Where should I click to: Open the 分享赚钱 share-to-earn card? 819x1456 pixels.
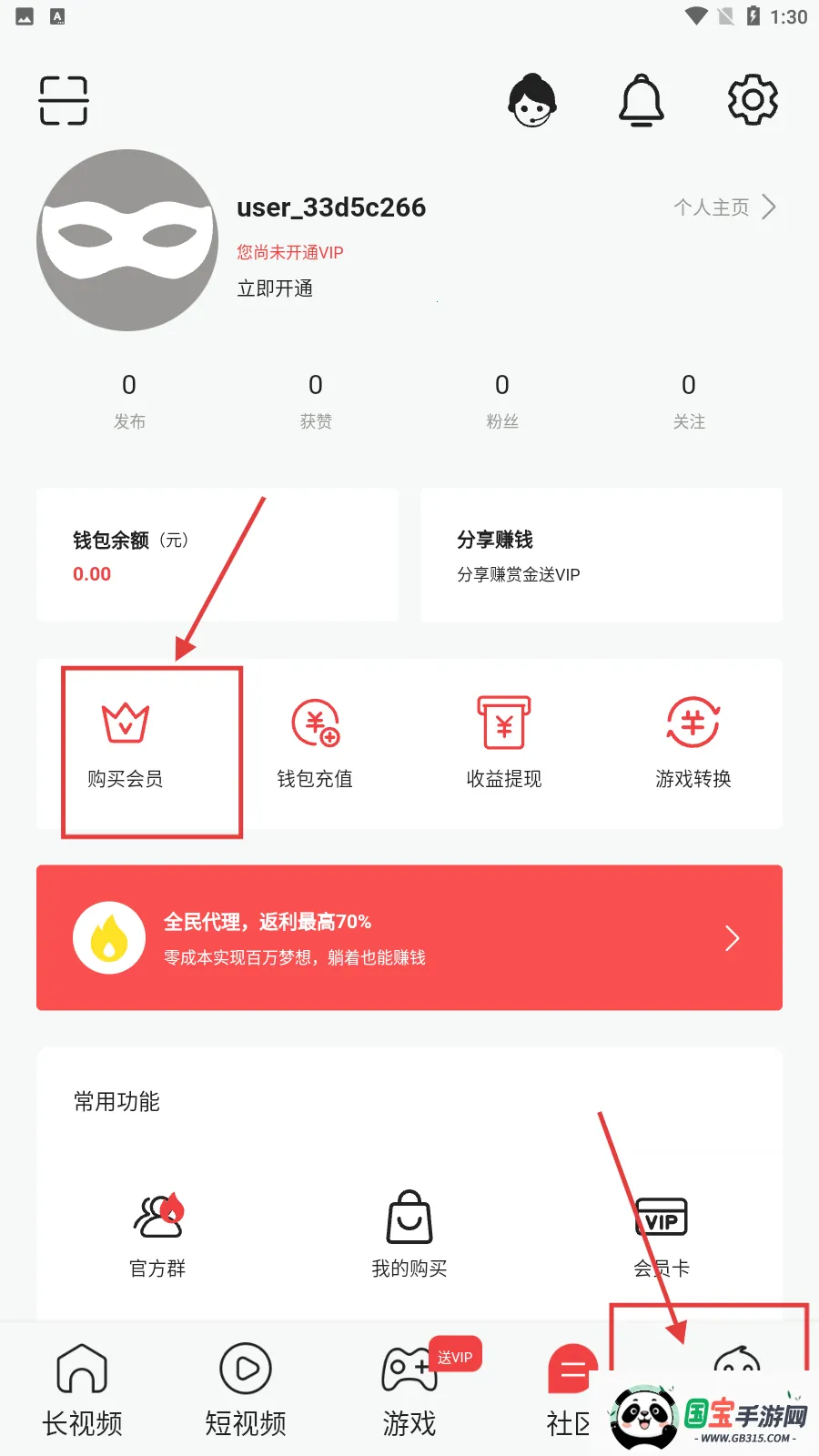coord(601,555)
